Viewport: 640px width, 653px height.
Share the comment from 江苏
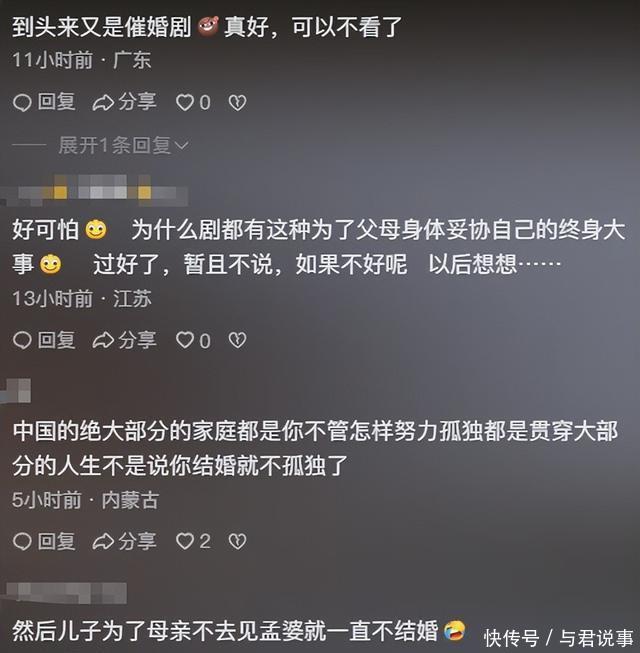125,341
